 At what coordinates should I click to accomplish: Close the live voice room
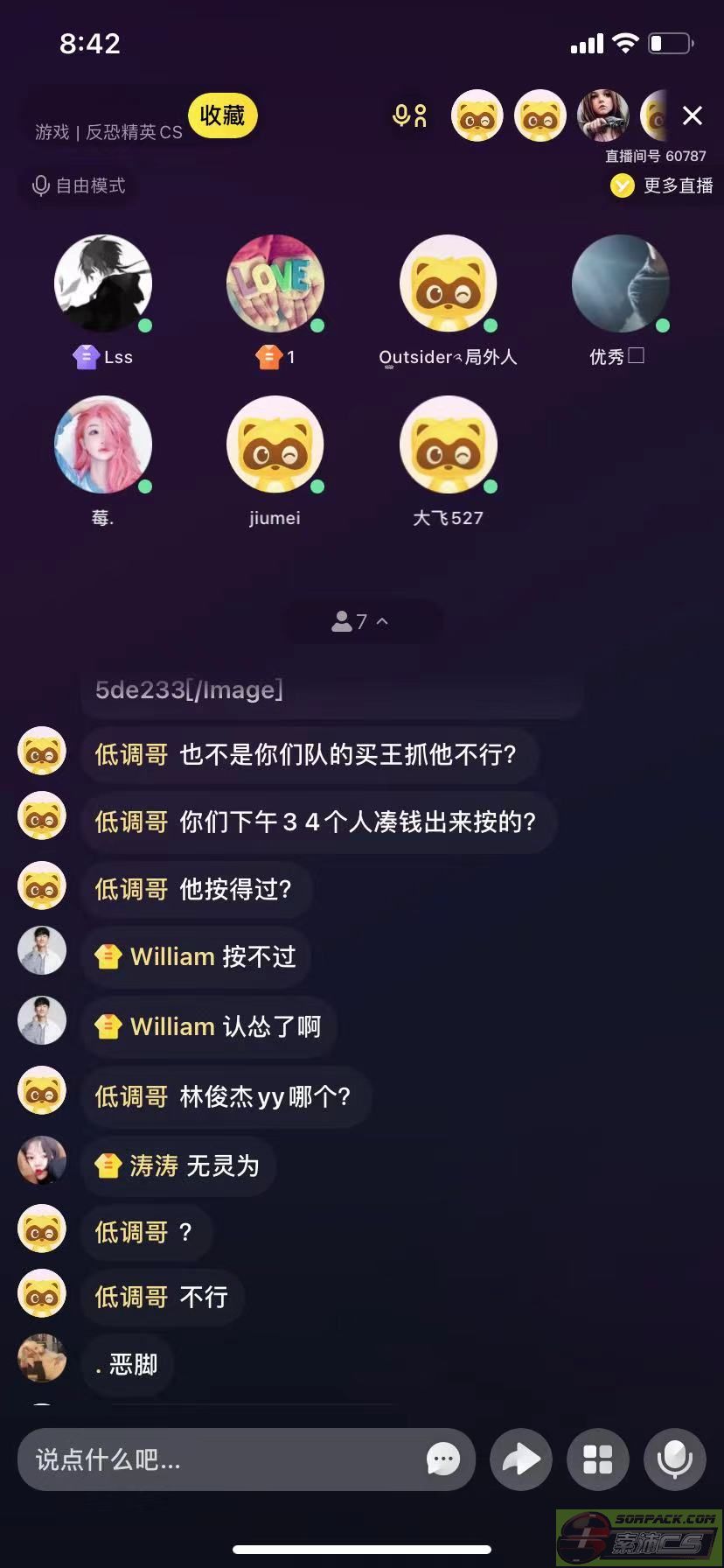tap(692, 115)
